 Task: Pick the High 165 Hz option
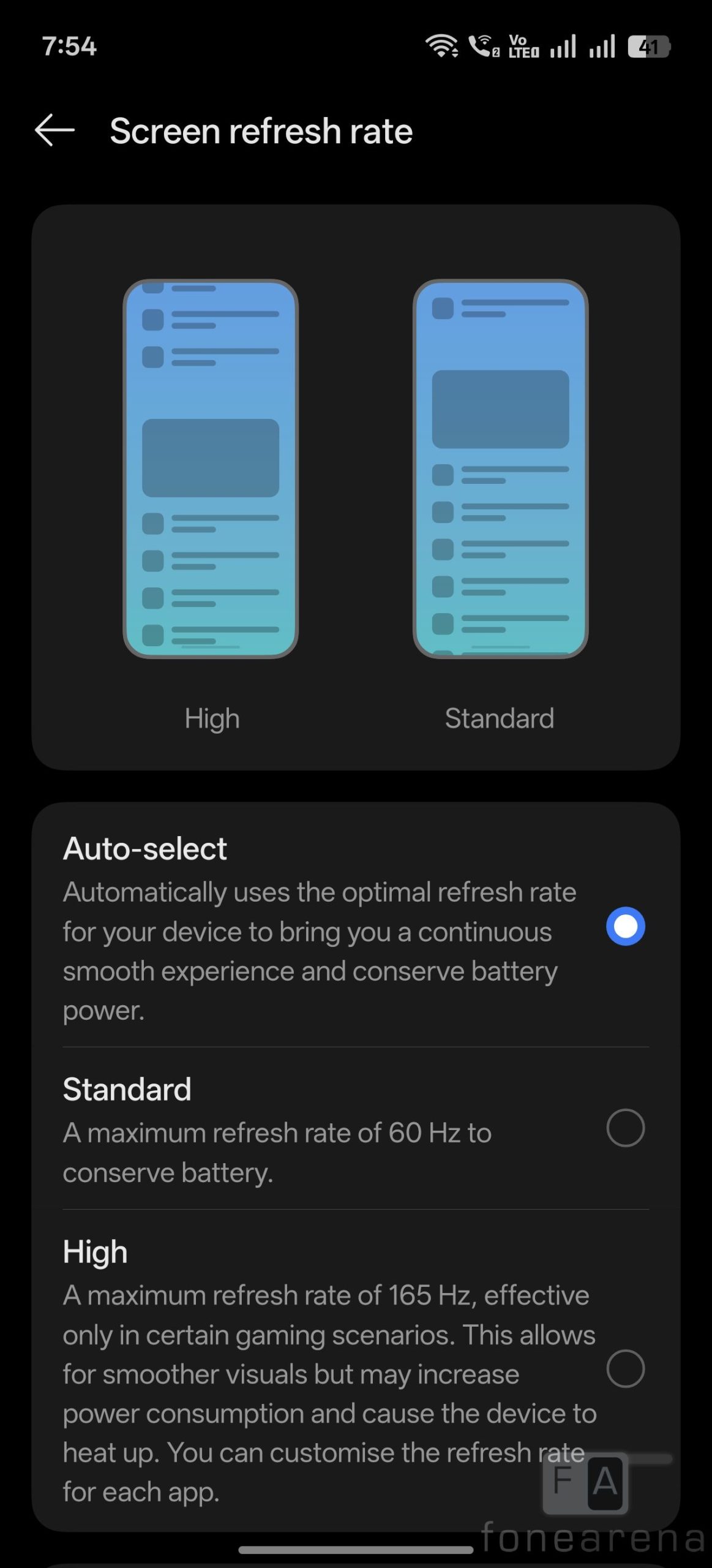click(625, 1368)
